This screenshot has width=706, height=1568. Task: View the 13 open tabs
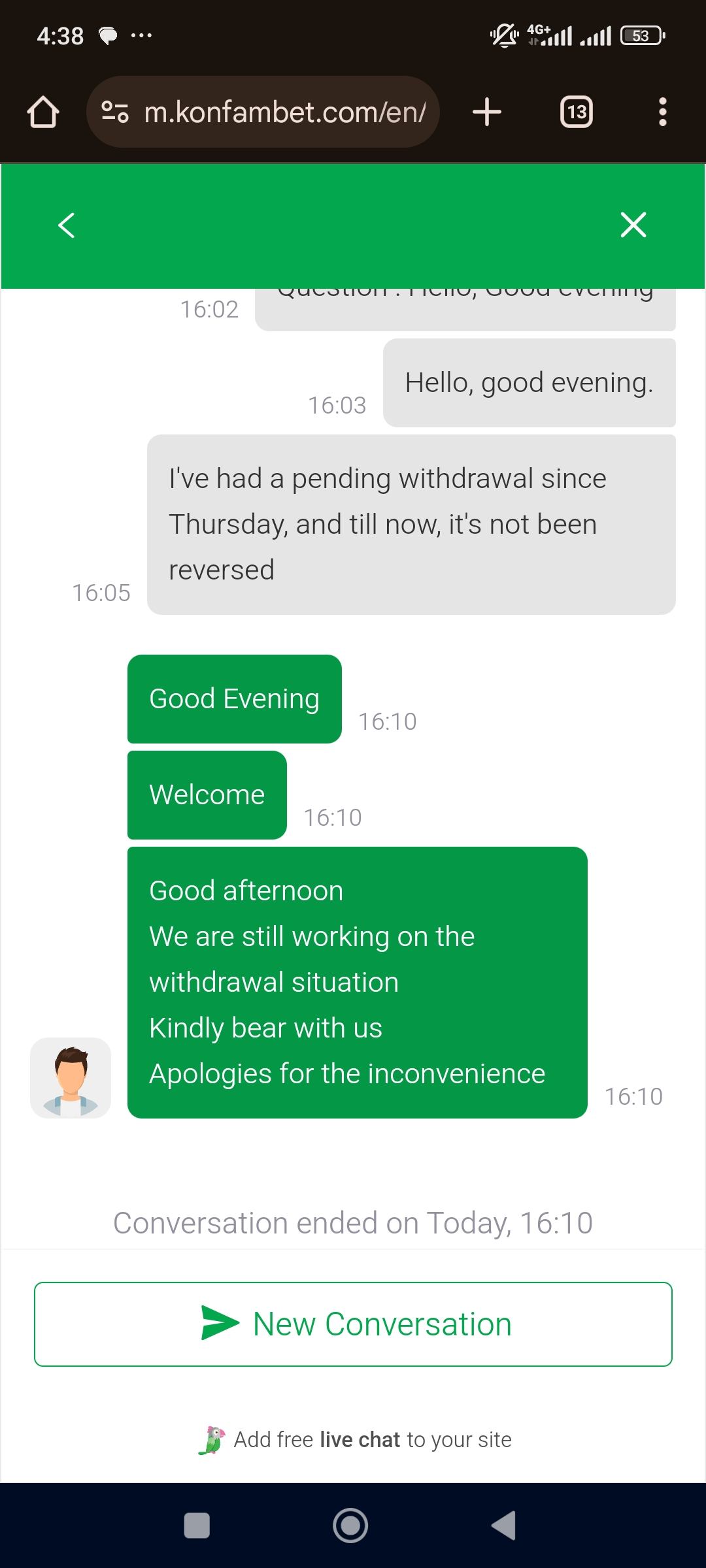coord(577,112)
